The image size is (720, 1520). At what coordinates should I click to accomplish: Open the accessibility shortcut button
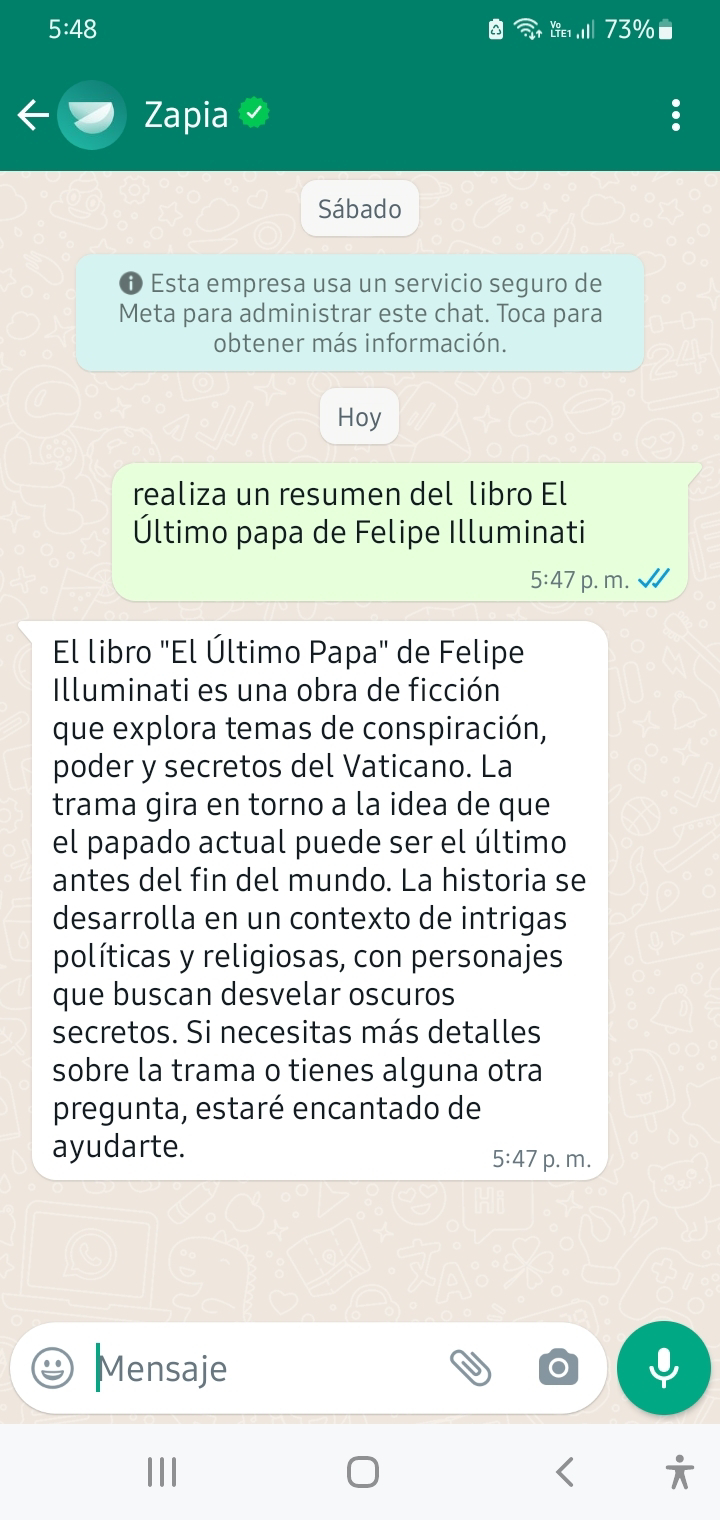(x=679, y=1471)
